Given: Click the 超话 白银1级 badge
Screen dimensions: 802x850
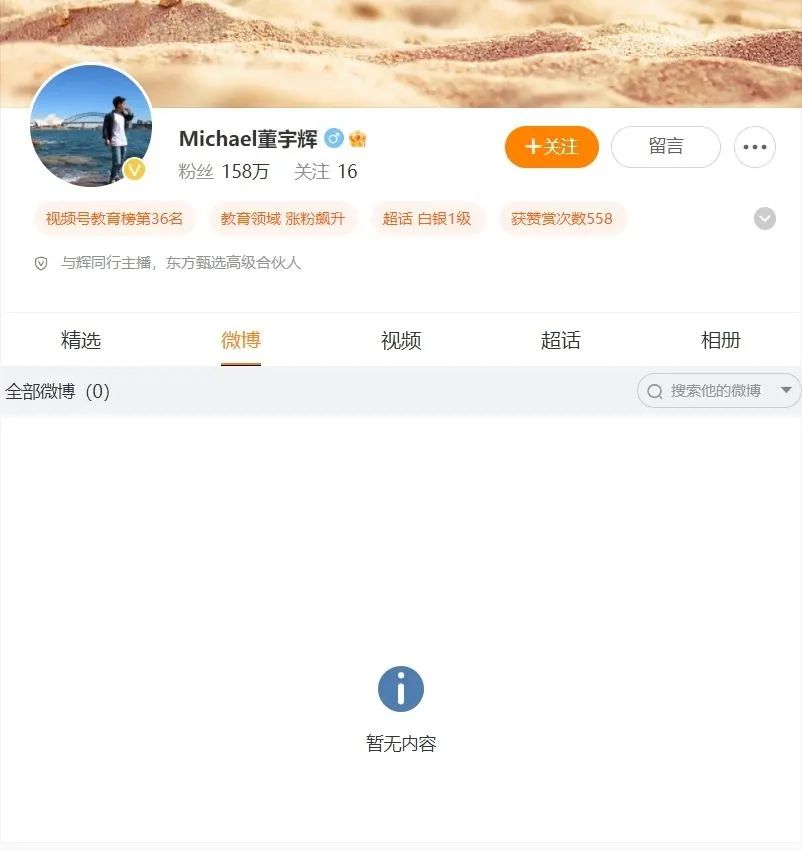Looking at the screenshot, I should pyautogui.click(x=428, y=218).
